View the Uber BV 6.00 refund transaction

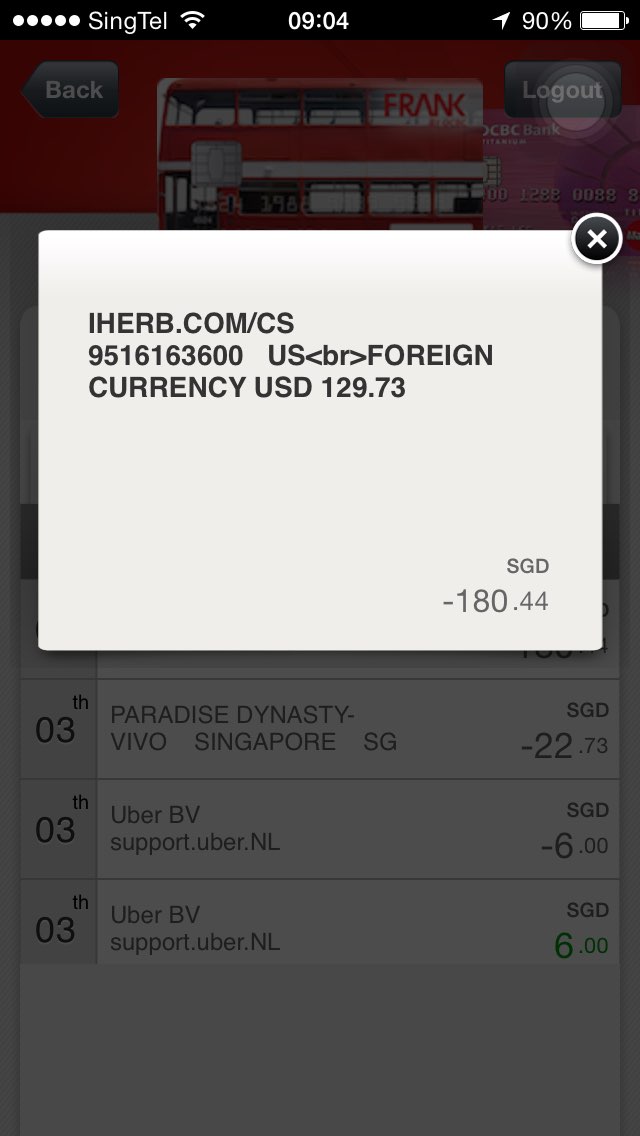320,929
